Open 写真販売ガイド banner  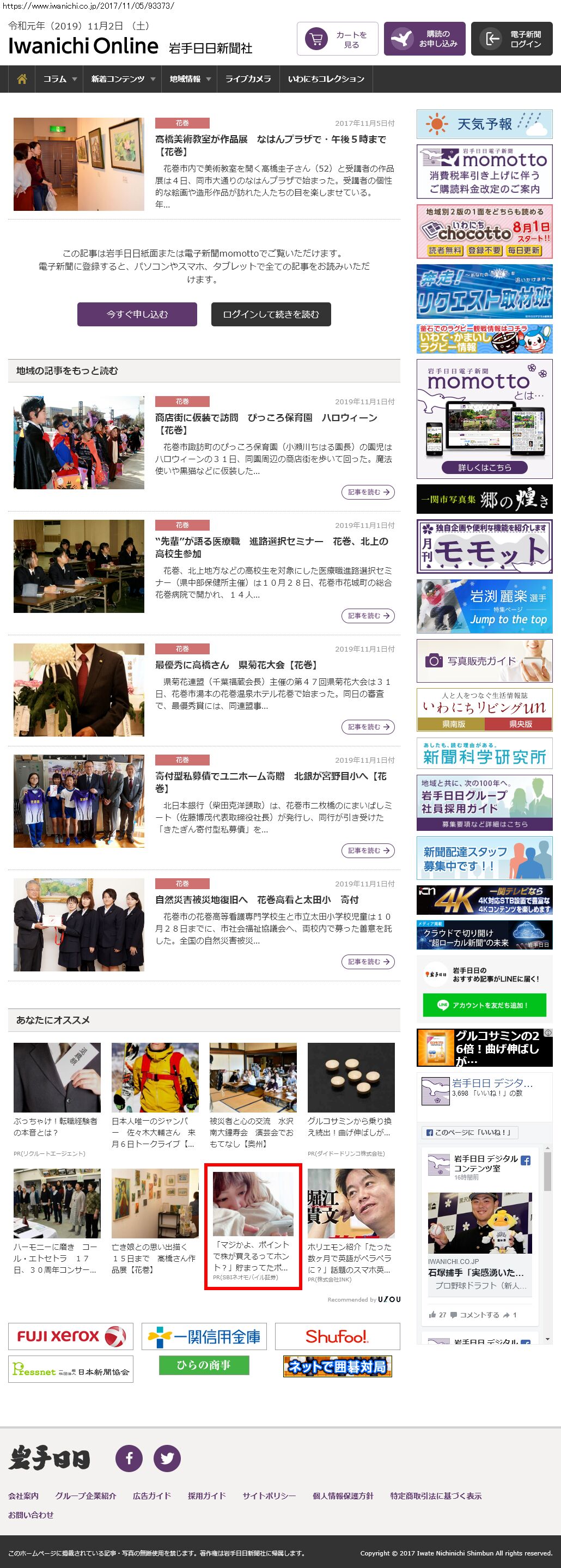click(484, 660)
